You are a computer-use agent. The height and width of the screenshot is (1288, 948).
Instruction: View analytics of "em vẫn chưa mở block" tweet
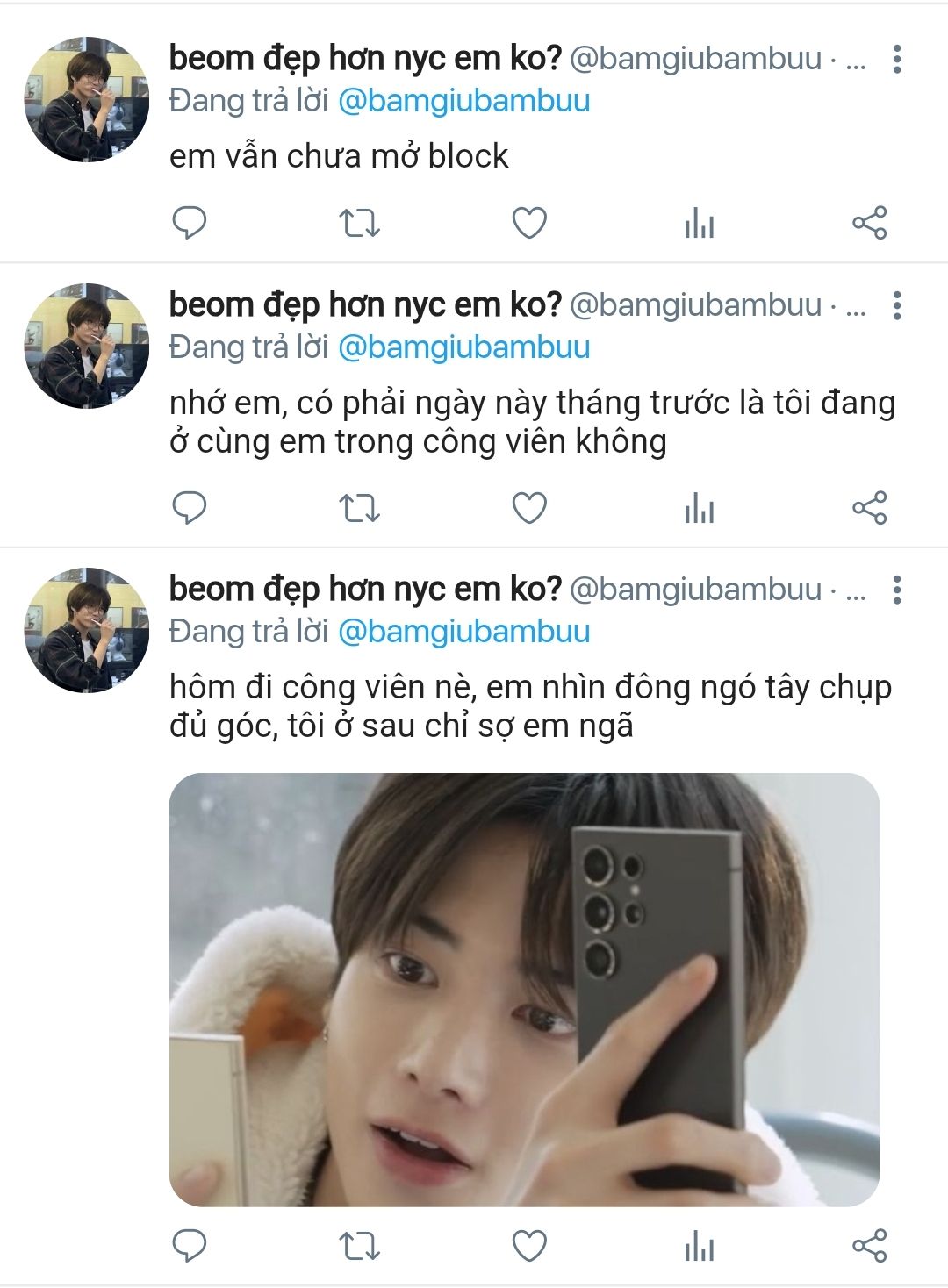click(700, 224)
